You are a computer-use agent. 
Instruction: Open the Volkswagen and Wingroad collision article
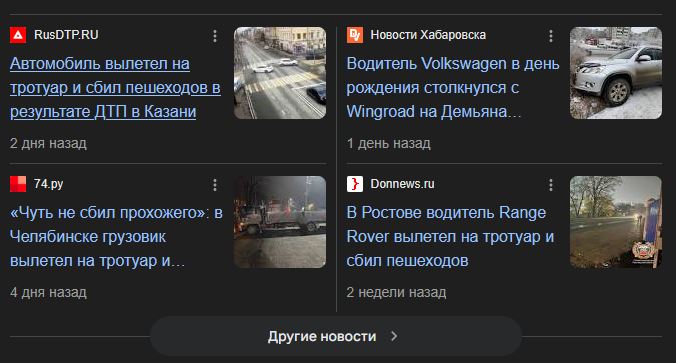point(453,88)
